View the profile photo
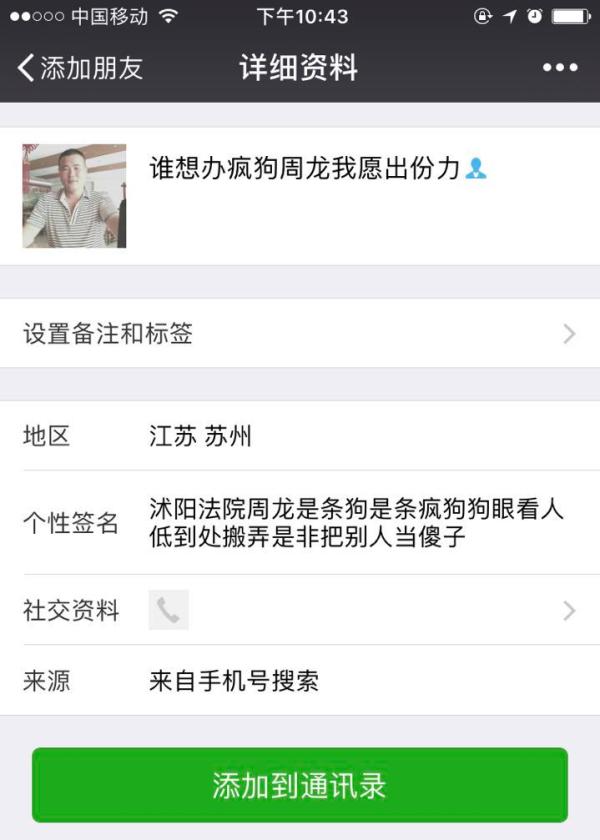Screen dimensions: 600x840 point(74,196)
